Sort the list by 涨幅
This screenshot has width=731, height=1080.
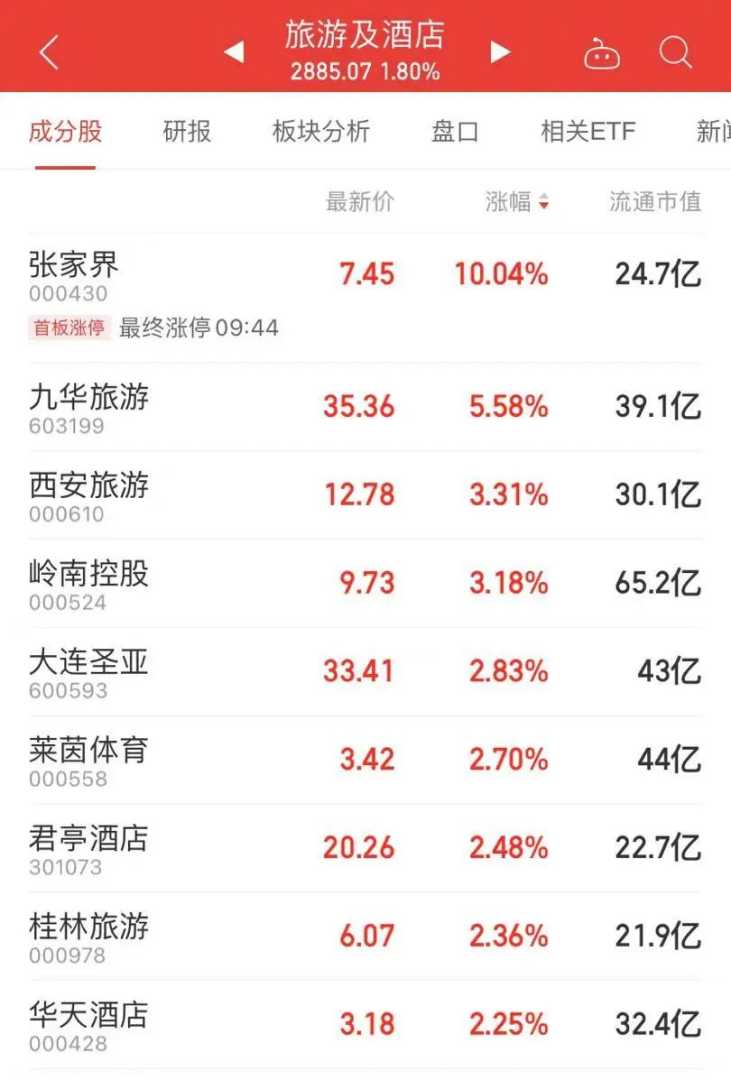point(517,202)
